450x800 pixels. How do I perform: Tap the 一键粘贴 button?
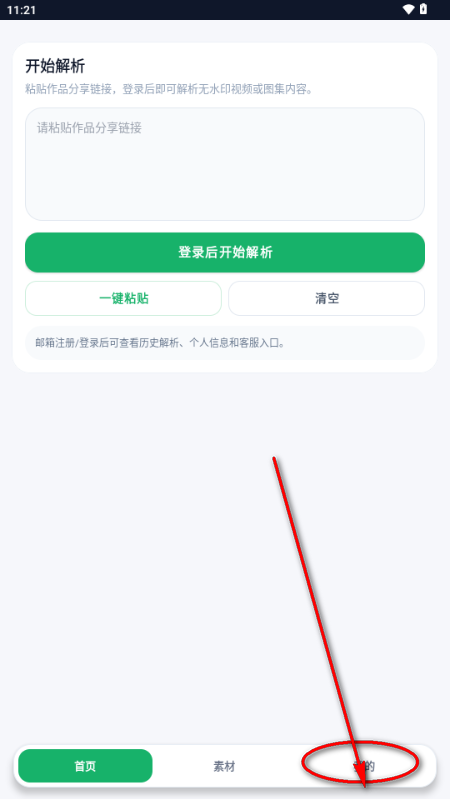pos(123,298)
